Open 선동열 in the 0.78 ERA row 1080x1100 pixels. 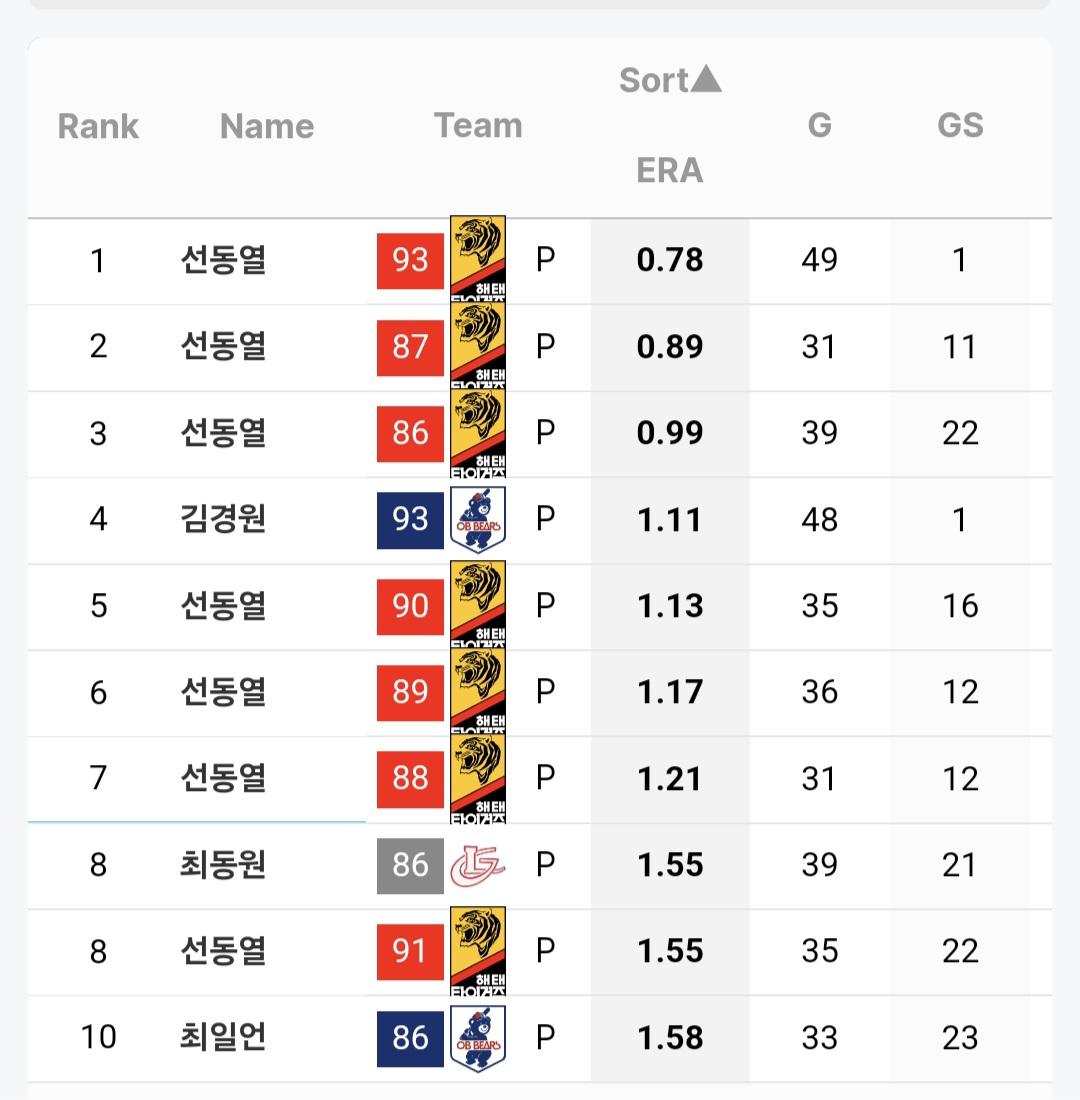(223, 260)
